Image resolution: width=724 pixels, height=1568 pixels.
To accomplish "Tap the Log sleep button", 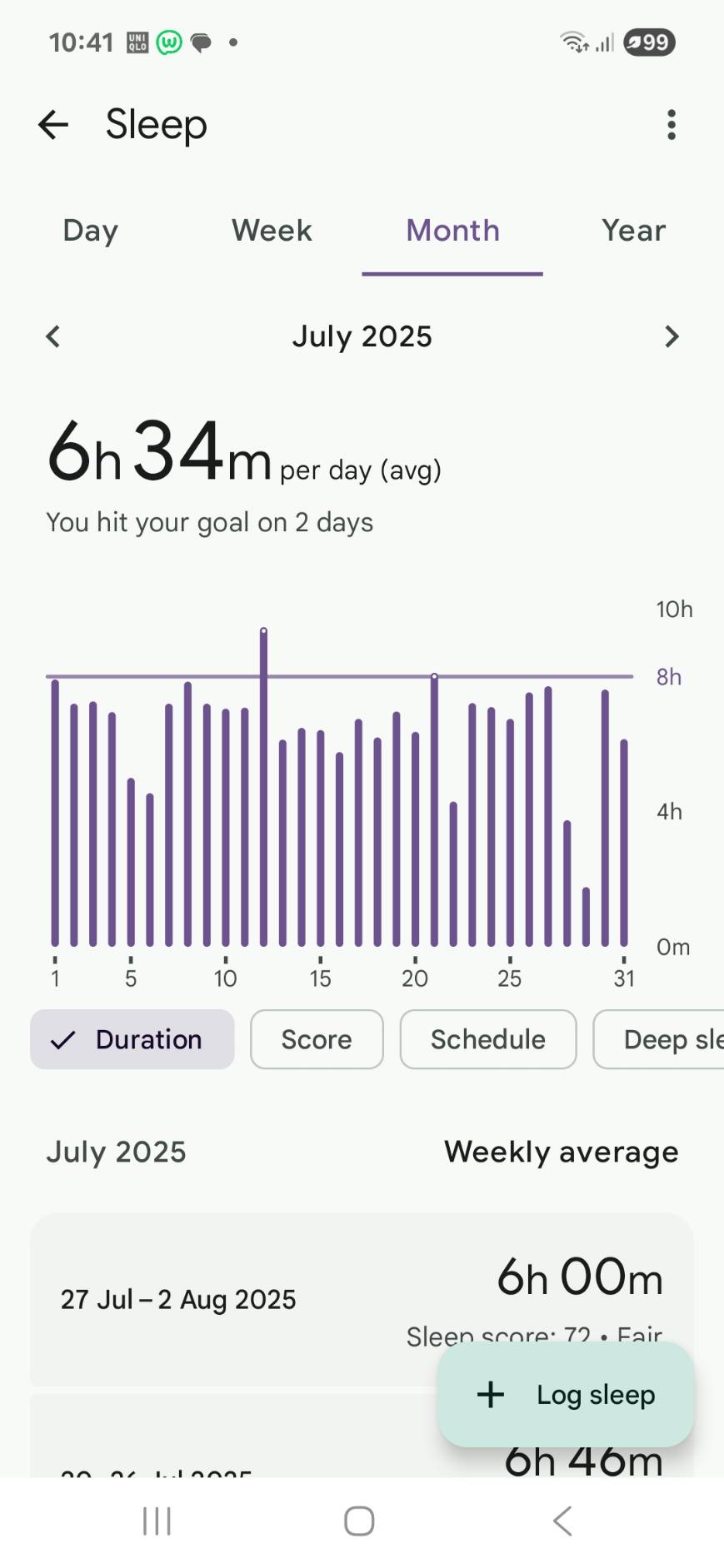I will 566,1395.
